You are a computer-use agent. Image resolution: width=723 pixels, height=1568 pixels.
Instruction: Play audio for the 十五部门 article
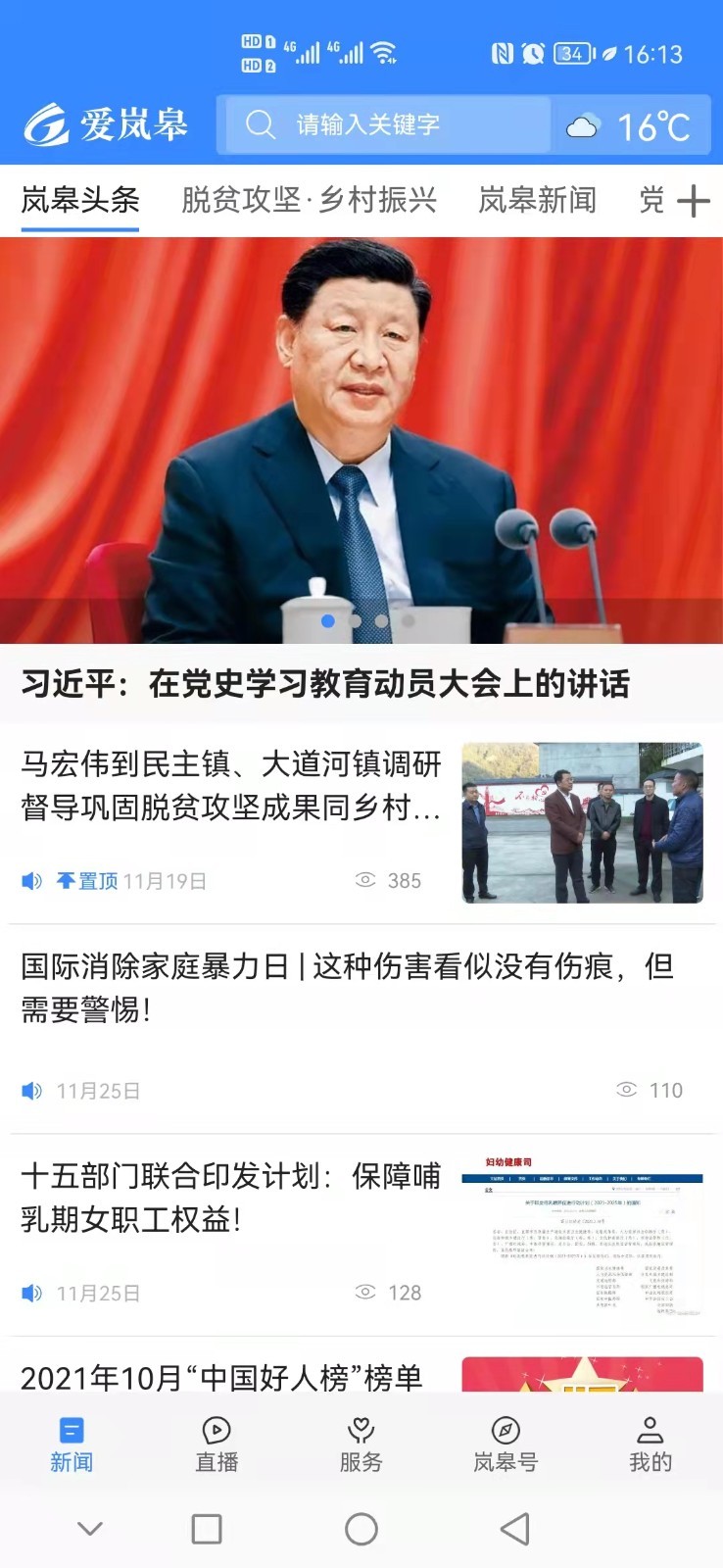pos(32,1294)
